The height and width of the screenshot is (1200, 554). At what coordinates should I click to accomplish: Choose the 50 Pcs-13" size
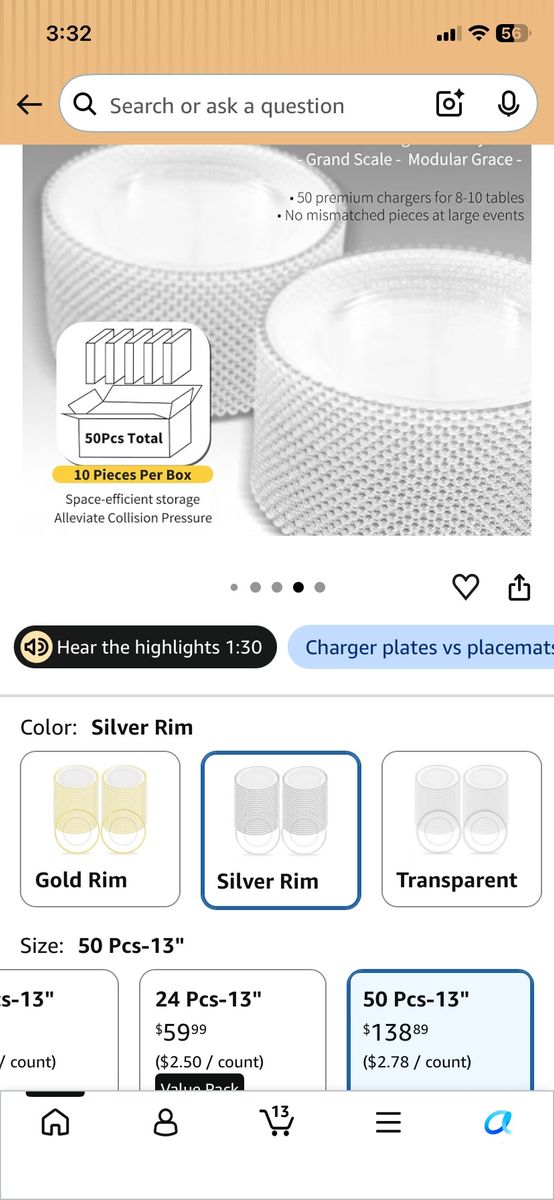click(x=440, y=1030)
